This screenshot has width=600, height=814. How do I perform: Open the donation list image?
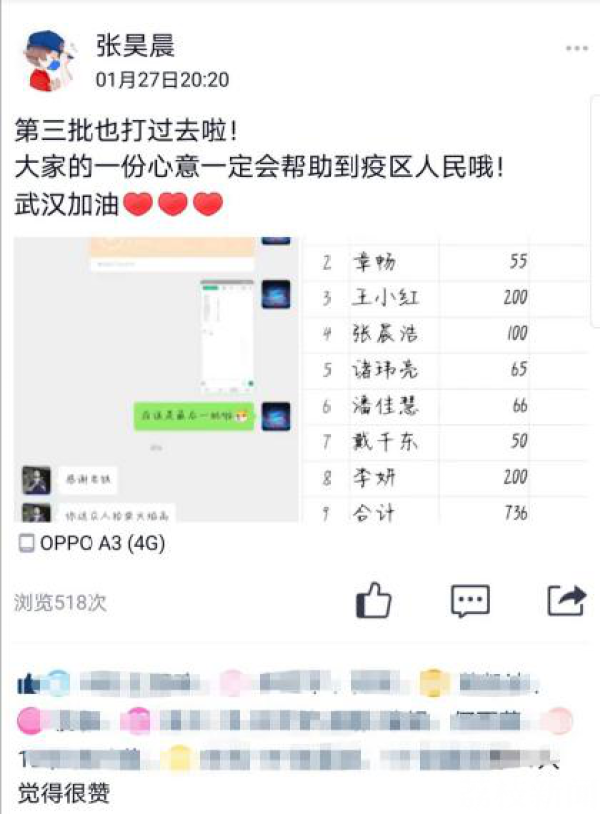(444, 380)
